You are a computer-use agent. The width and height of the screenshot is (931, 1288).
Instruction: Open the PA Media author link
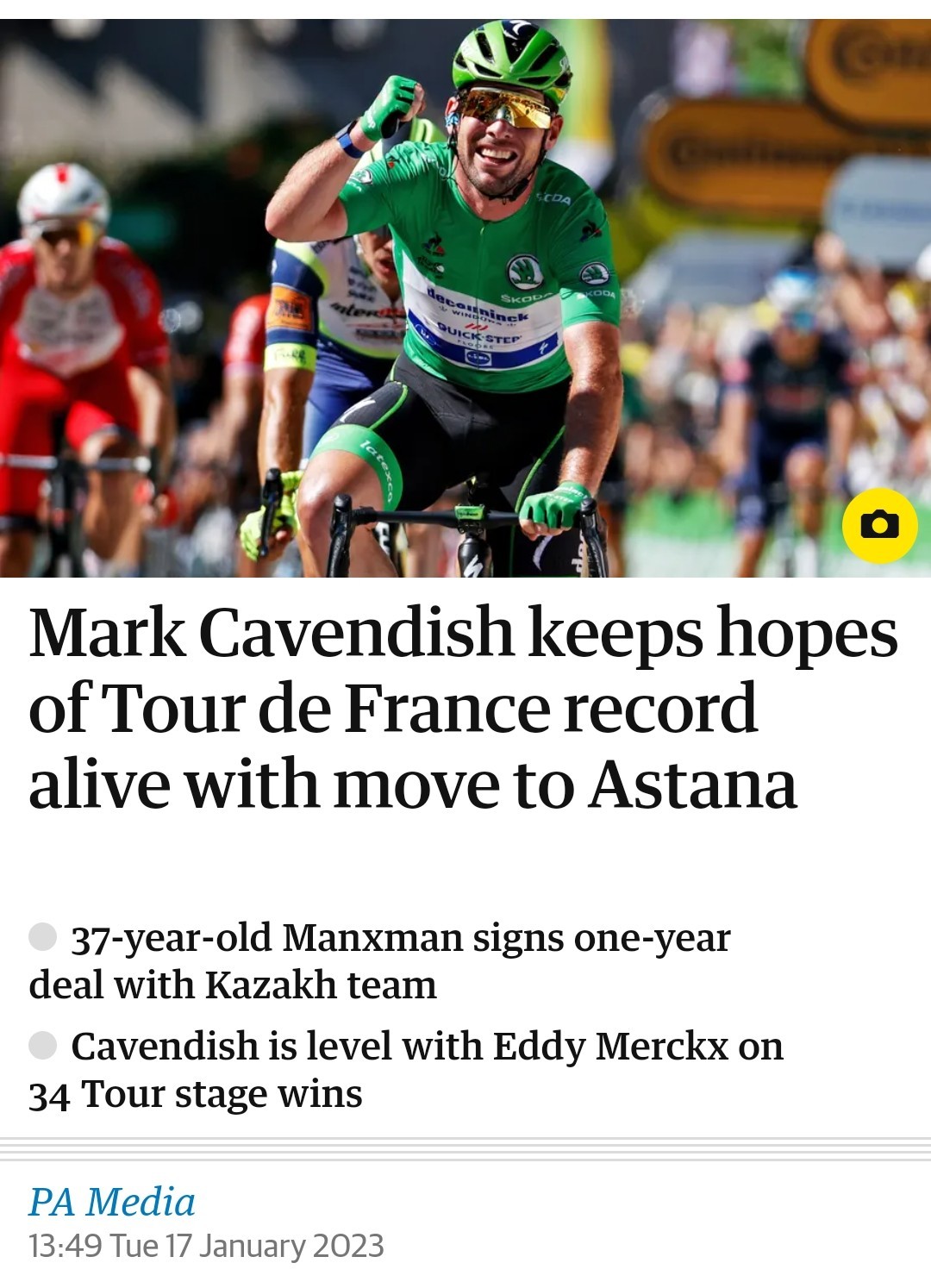[x=112, y=1202]
